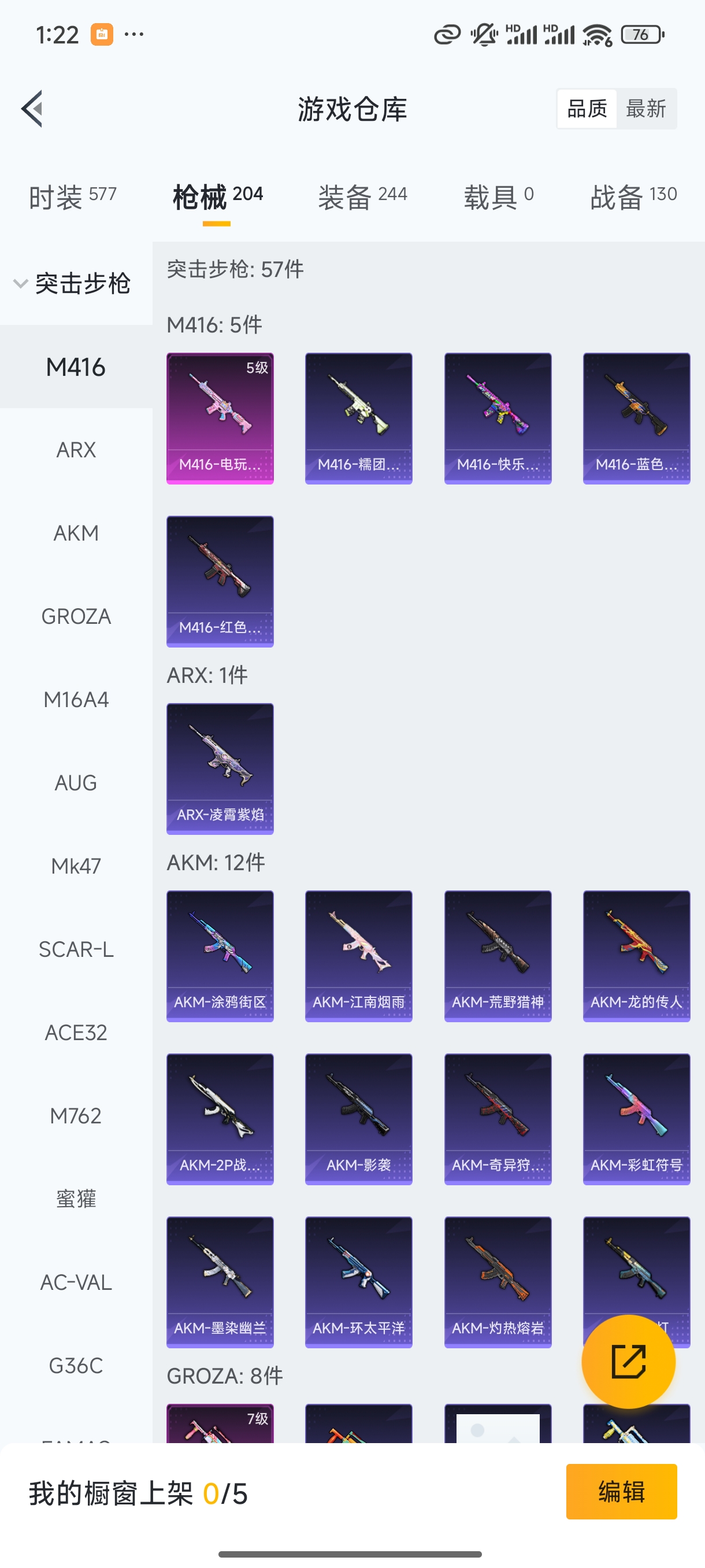Viewport: 705px width, 1568px height.
Task: Switch to the 载具 tab
Action: click(x=498, y=197)
